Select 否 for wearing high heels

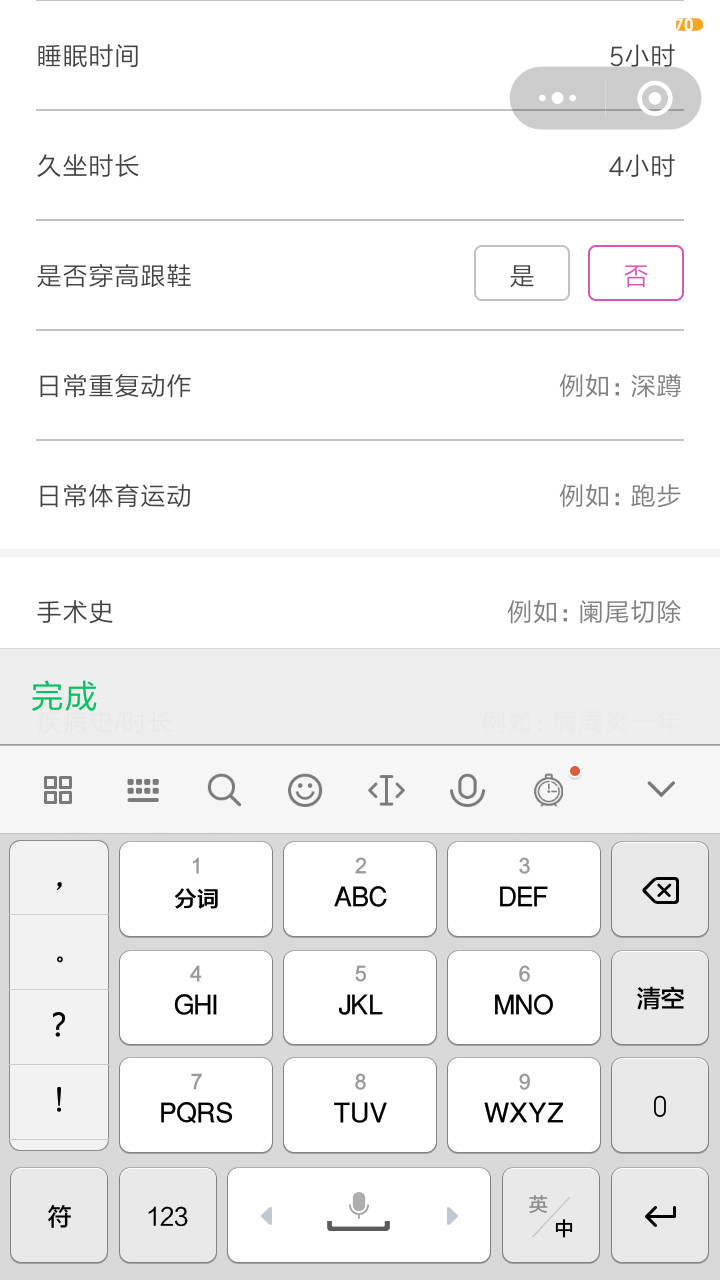pos(636,273)
